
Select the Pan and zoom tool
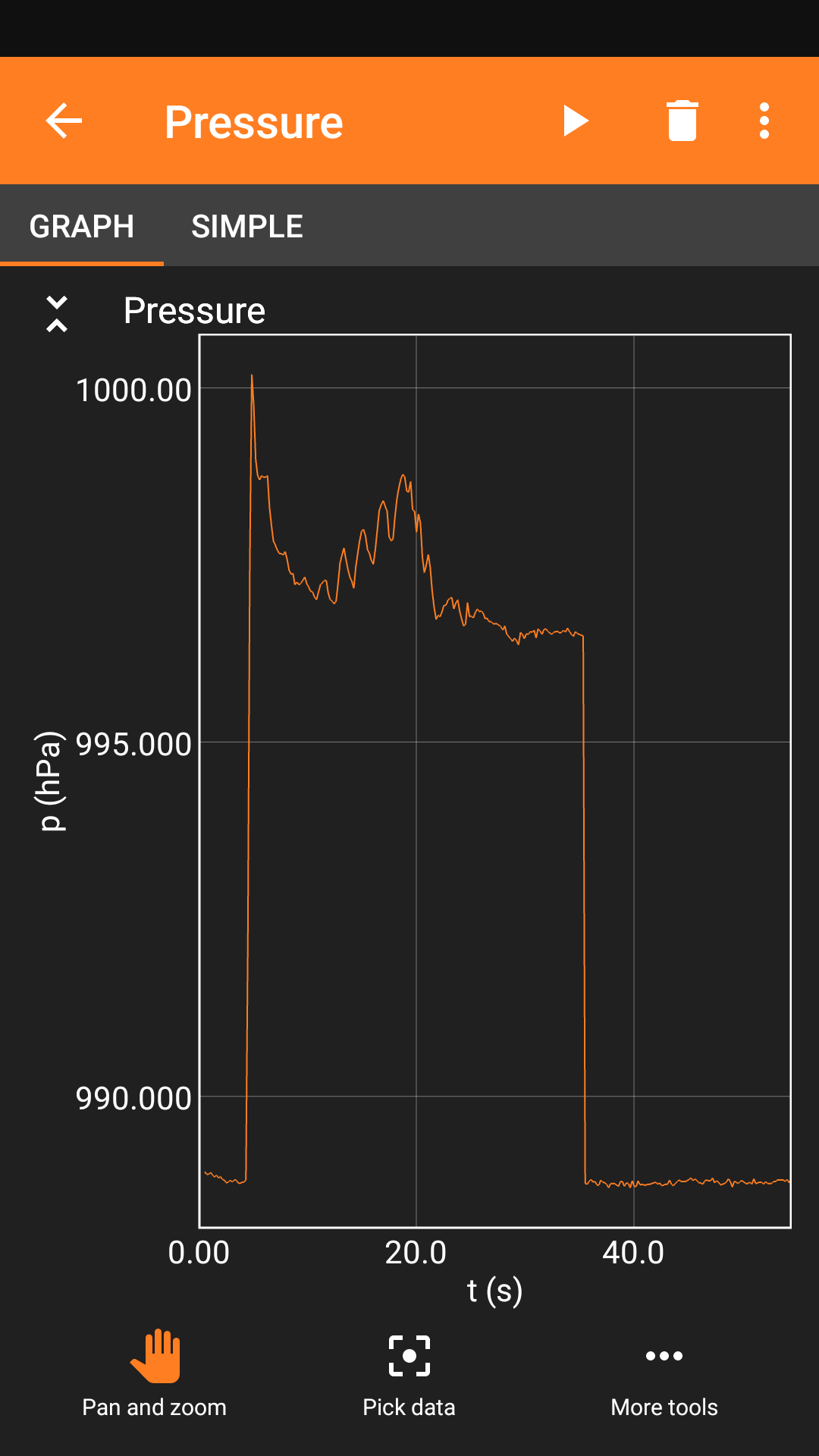pos(155,1374)
